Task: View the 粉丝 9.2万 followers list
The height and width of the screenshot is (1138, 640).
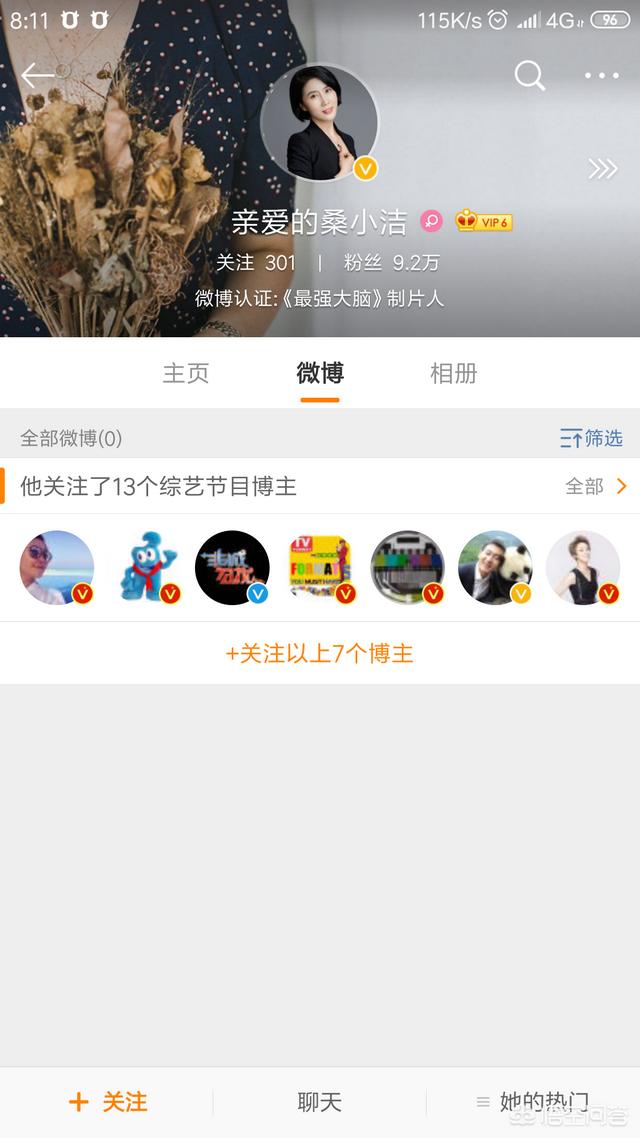Action: pyautogui.click(x=391, y=263)
